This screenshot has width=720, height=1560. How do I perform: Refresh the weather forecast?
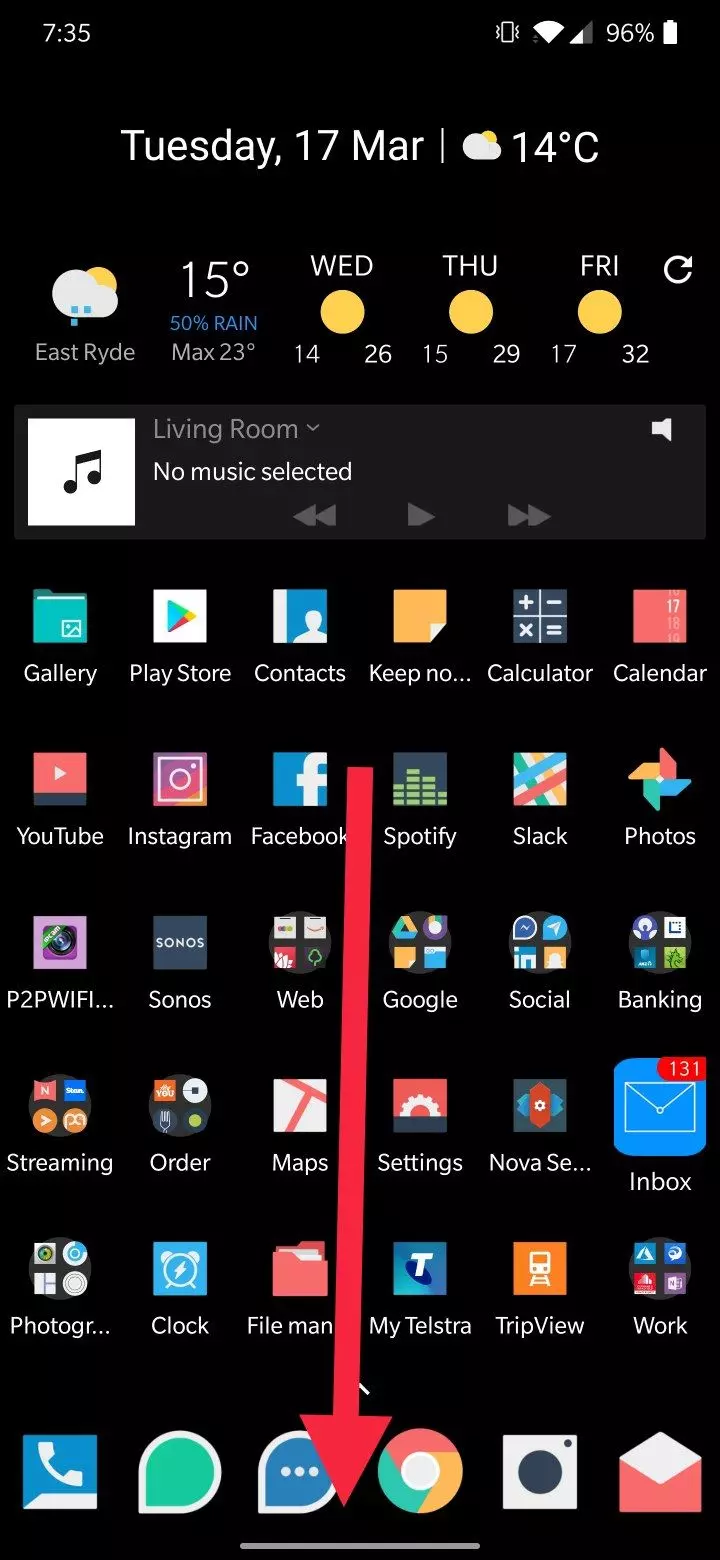click(677, 270)
